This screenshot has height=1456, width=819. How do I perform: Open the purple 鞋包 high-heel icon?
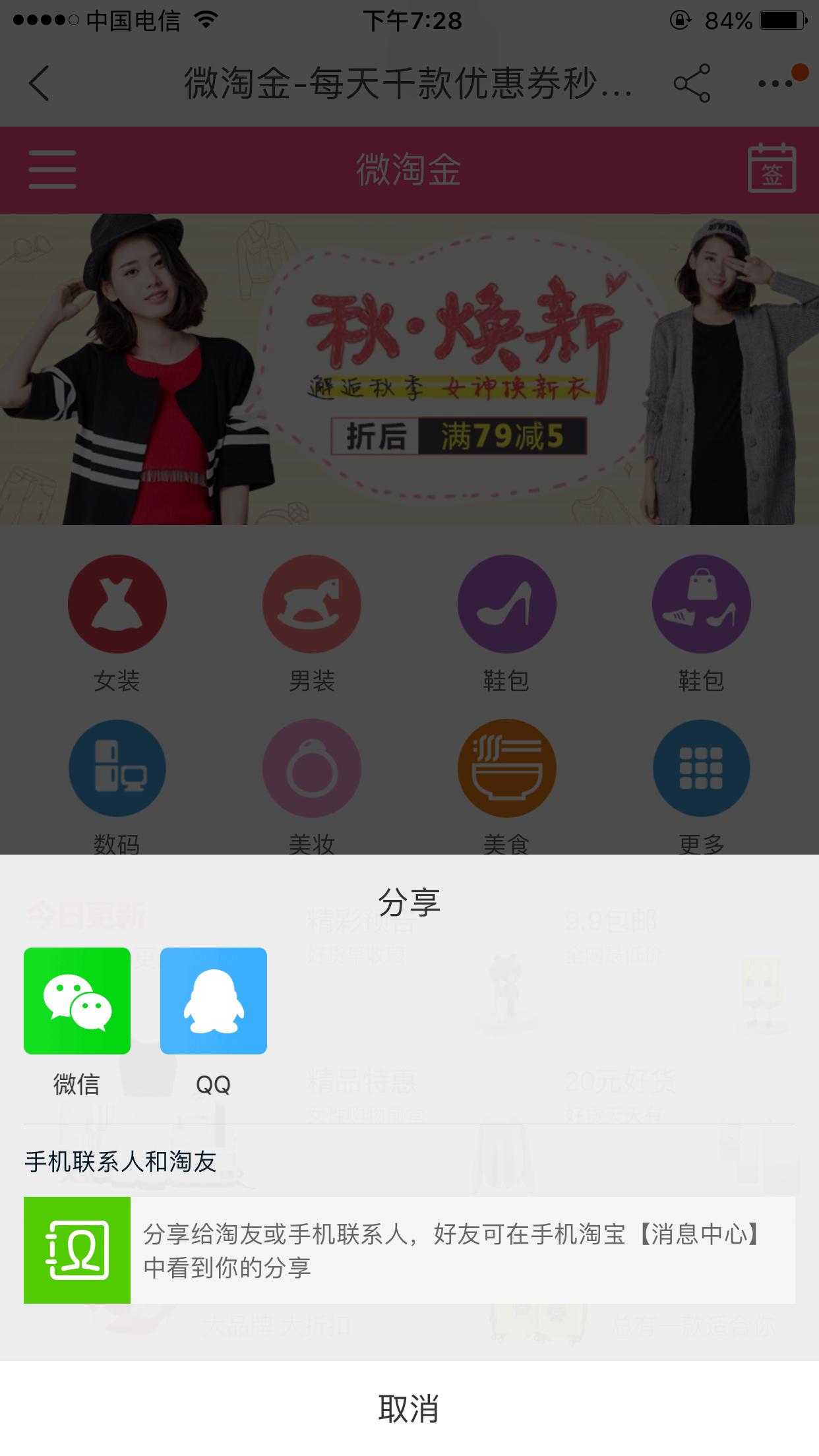(x=506, y=603)
